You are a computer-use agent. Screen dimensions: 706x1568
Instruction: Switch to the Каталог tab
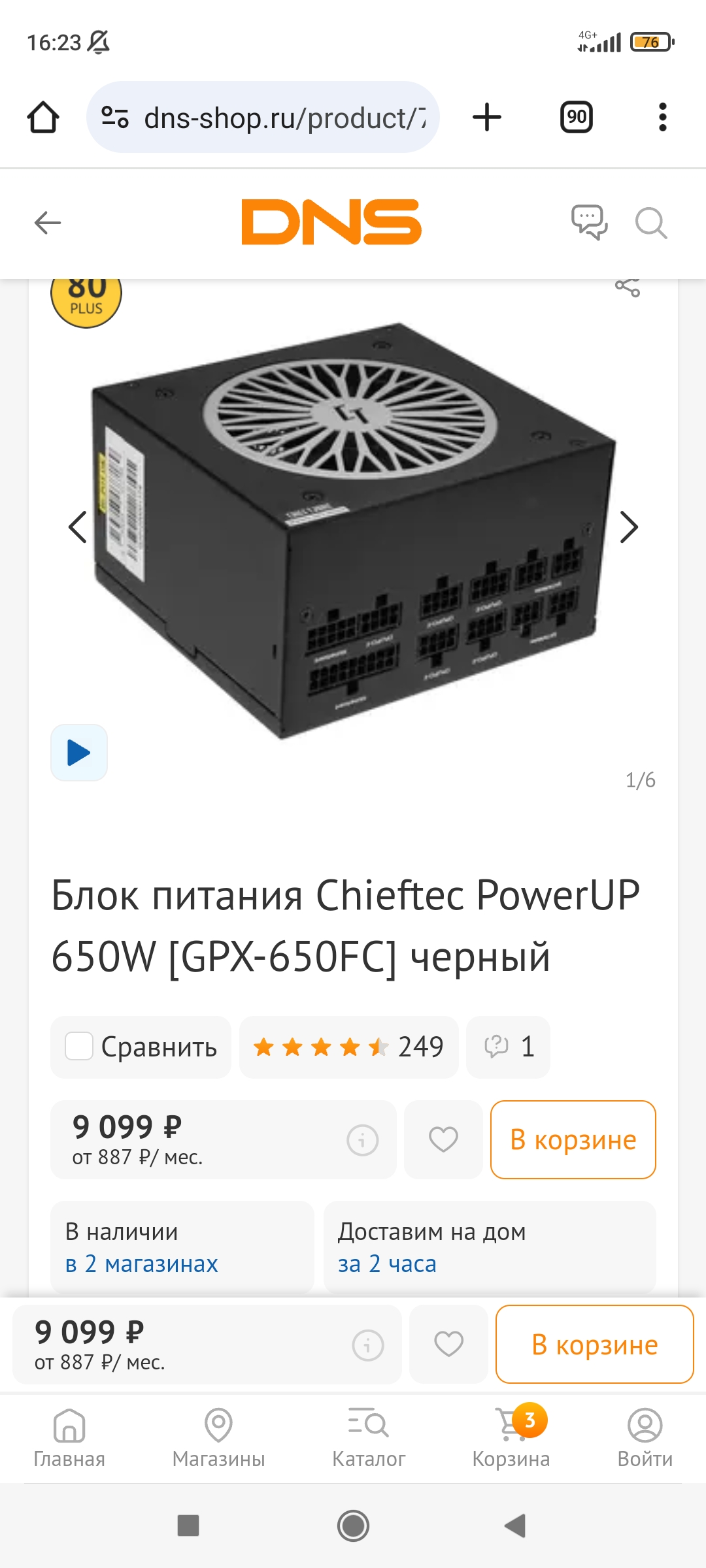(x=369, y=1438)
